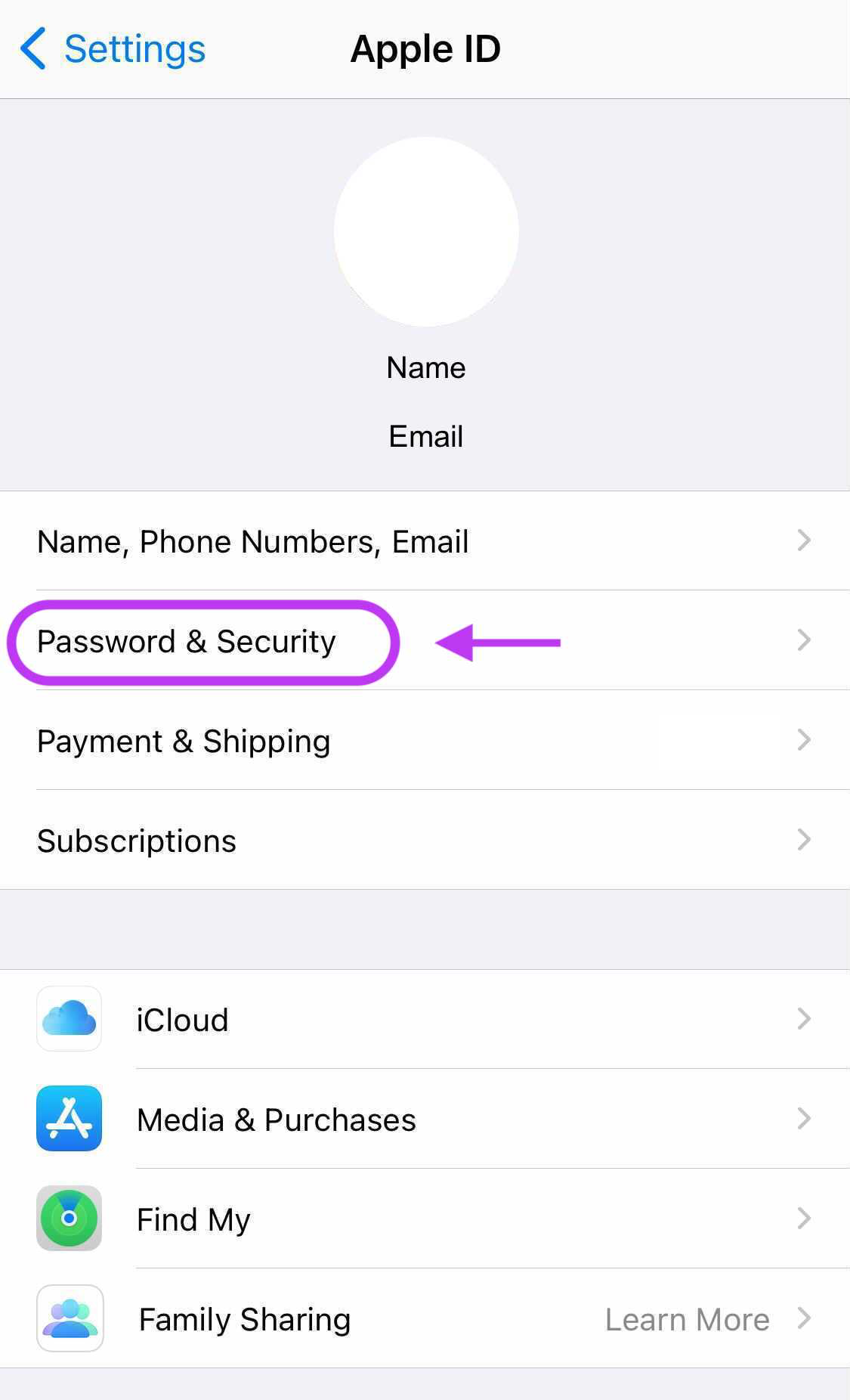Viewport: 850px width, 1400px height.
Task: View Subscriptions
Action: [x=425, y=840]
